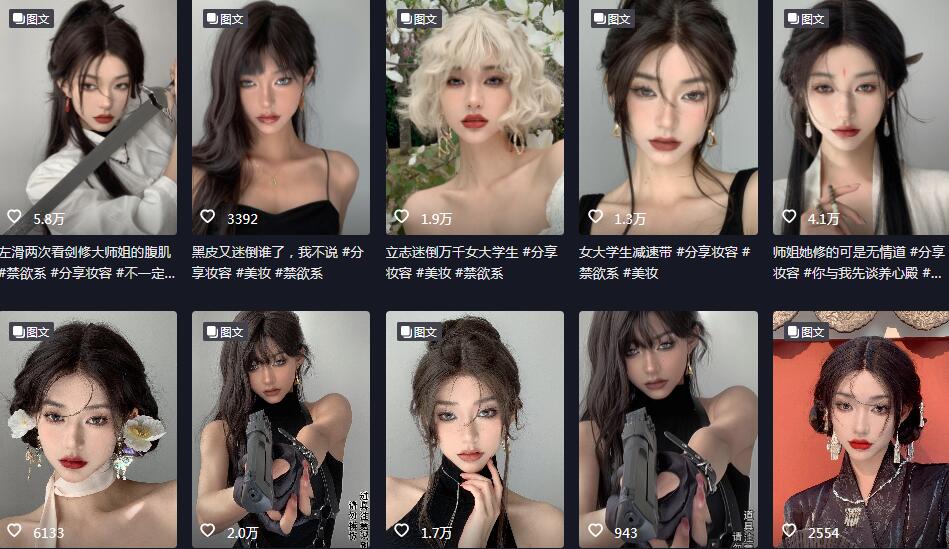The image size is (949, 549).
Task: Like the post showing 1.3万 likes
Action: 595,216
